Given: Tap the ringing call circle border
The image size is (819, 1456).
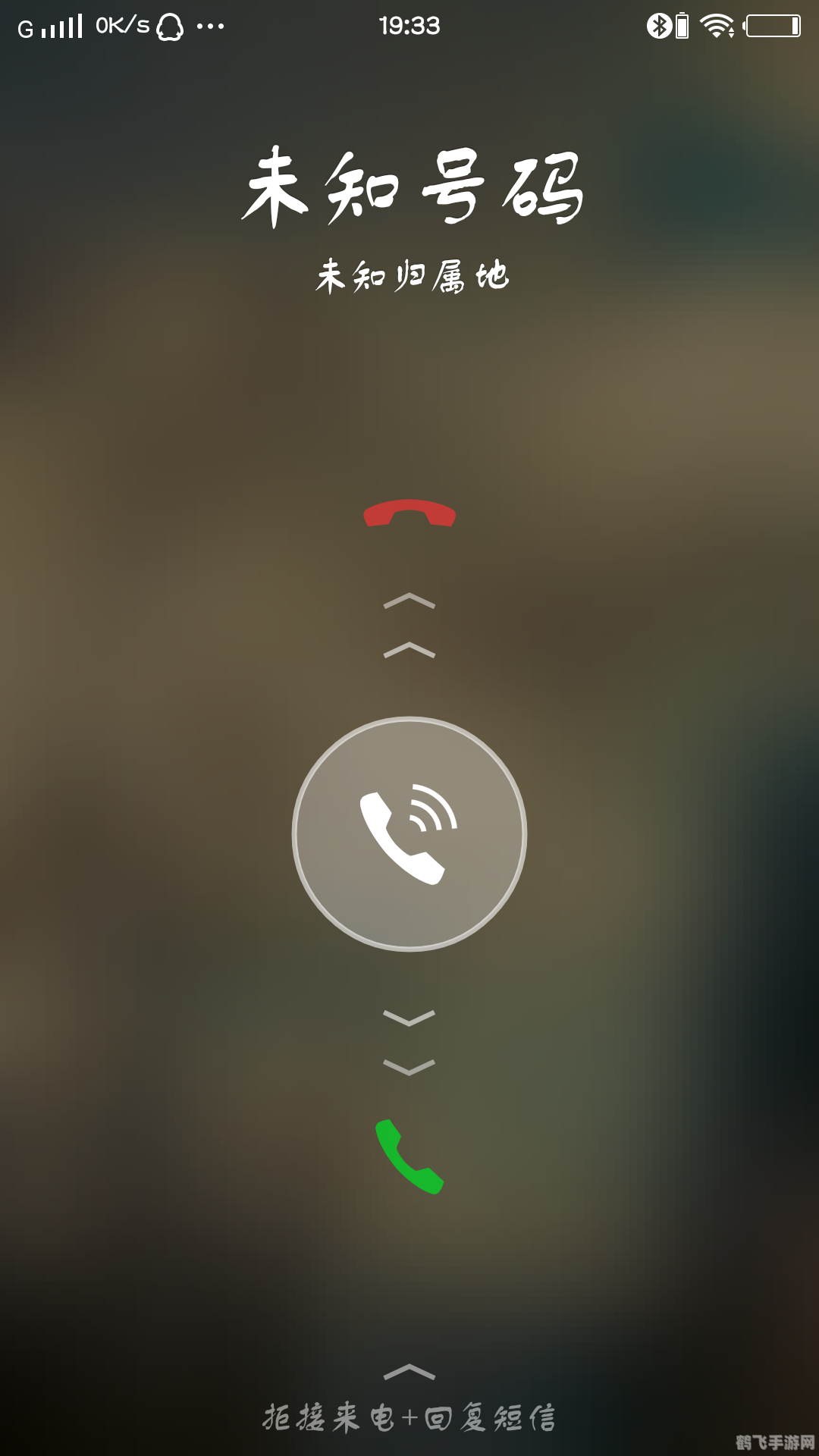Looking at the screenshot, I should [409, 718].
